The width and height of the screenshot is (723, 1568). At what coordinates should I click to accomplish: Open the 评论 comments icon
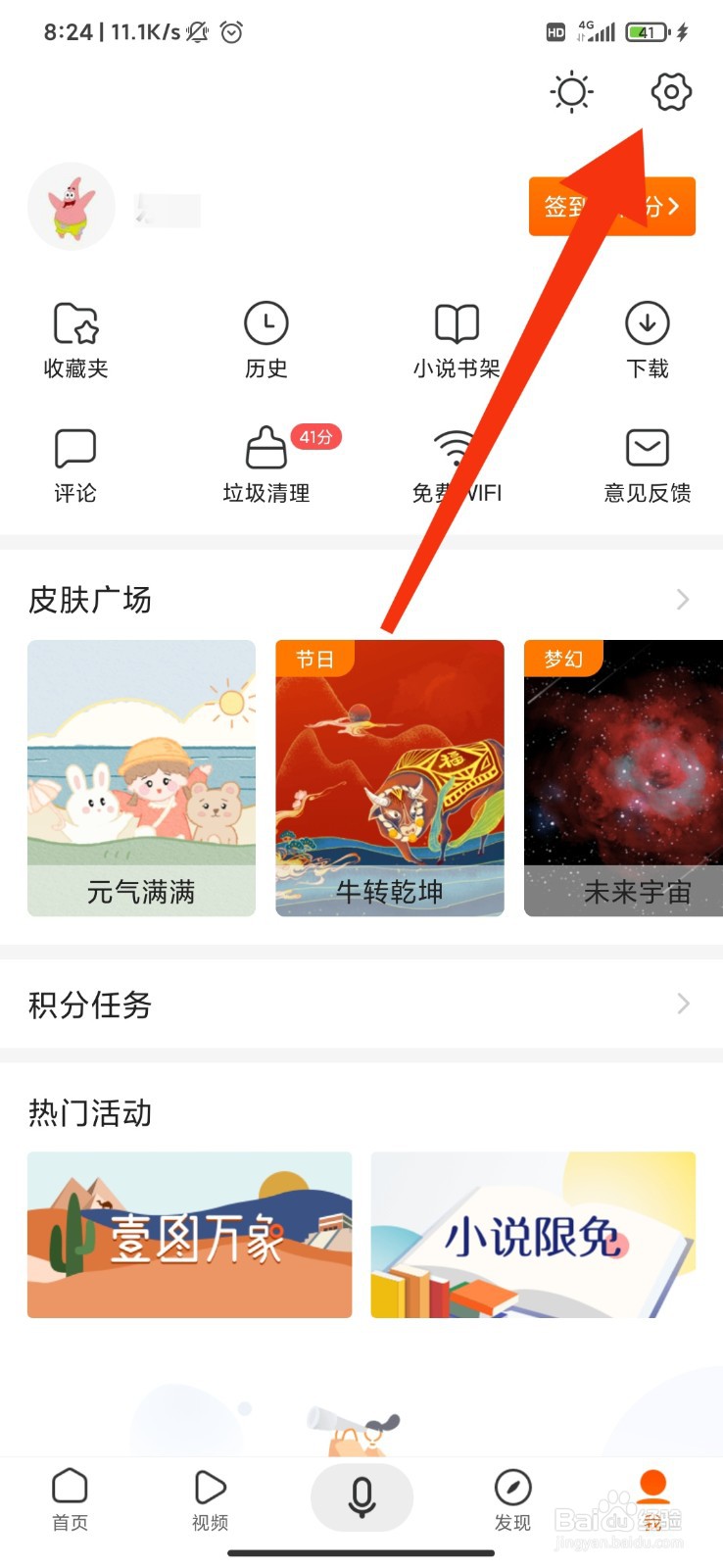73,463
